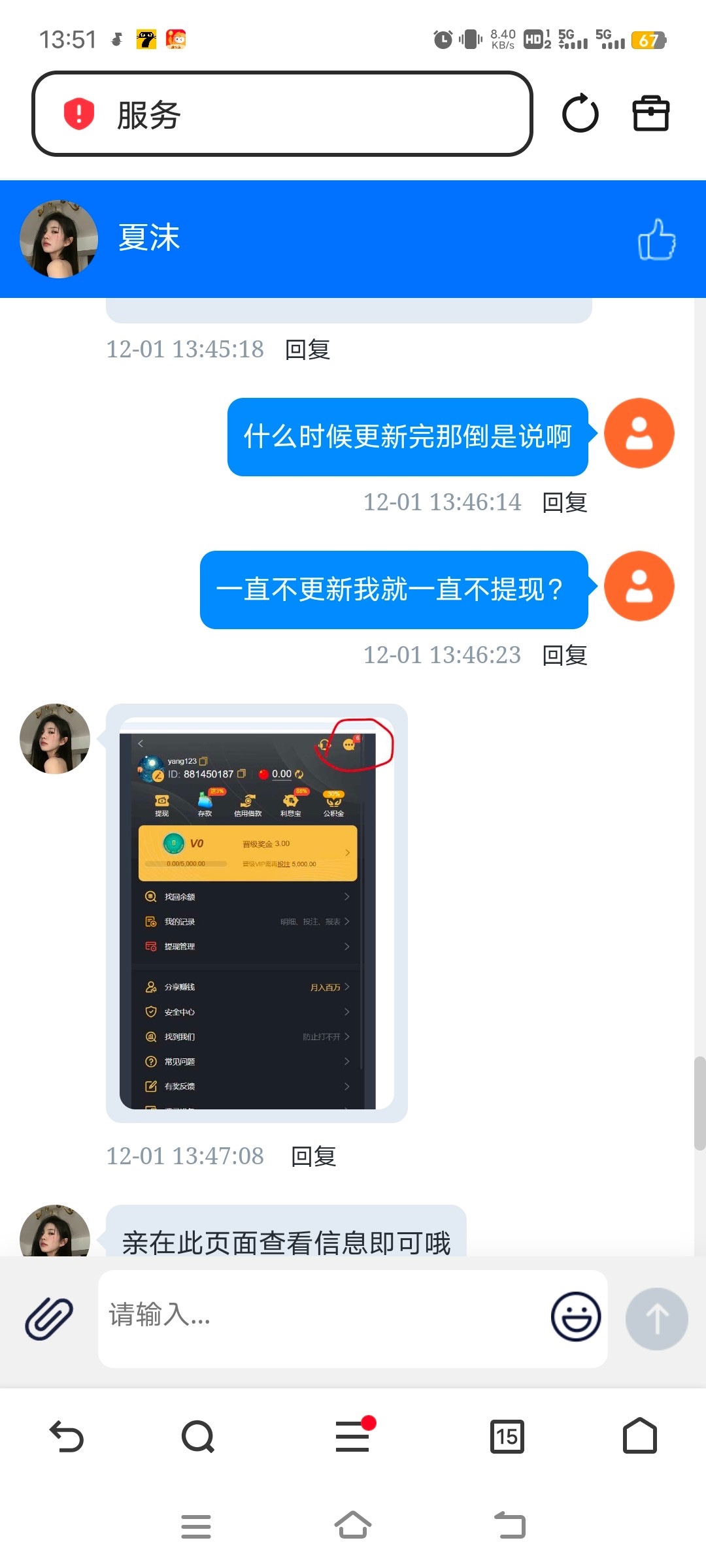This screenshot has height=1568, width=706.
Task: Tap the system home button
Action: [353, 1526]
